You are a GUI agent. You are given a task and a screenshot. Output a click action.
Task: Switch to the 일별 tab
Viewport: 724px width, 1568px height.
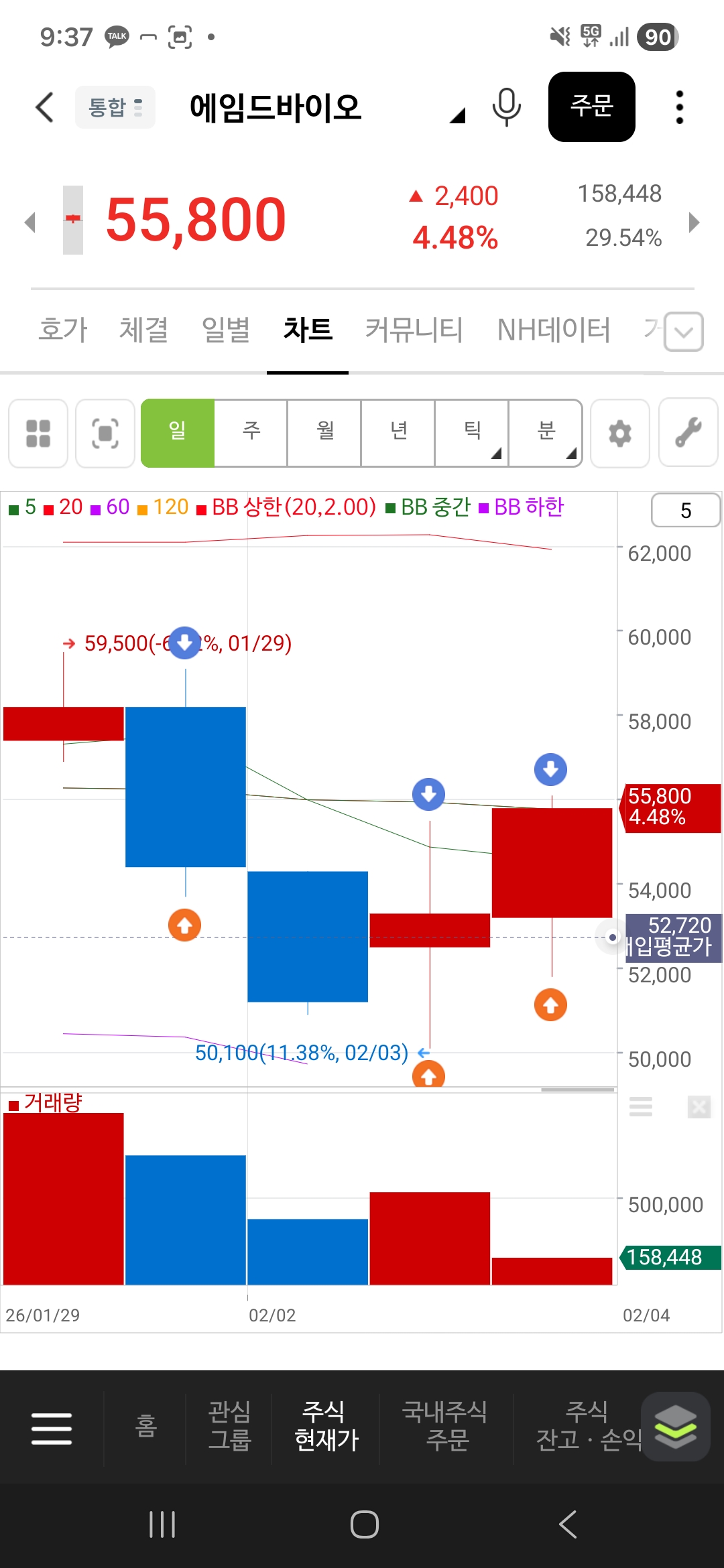click(226, 330)
